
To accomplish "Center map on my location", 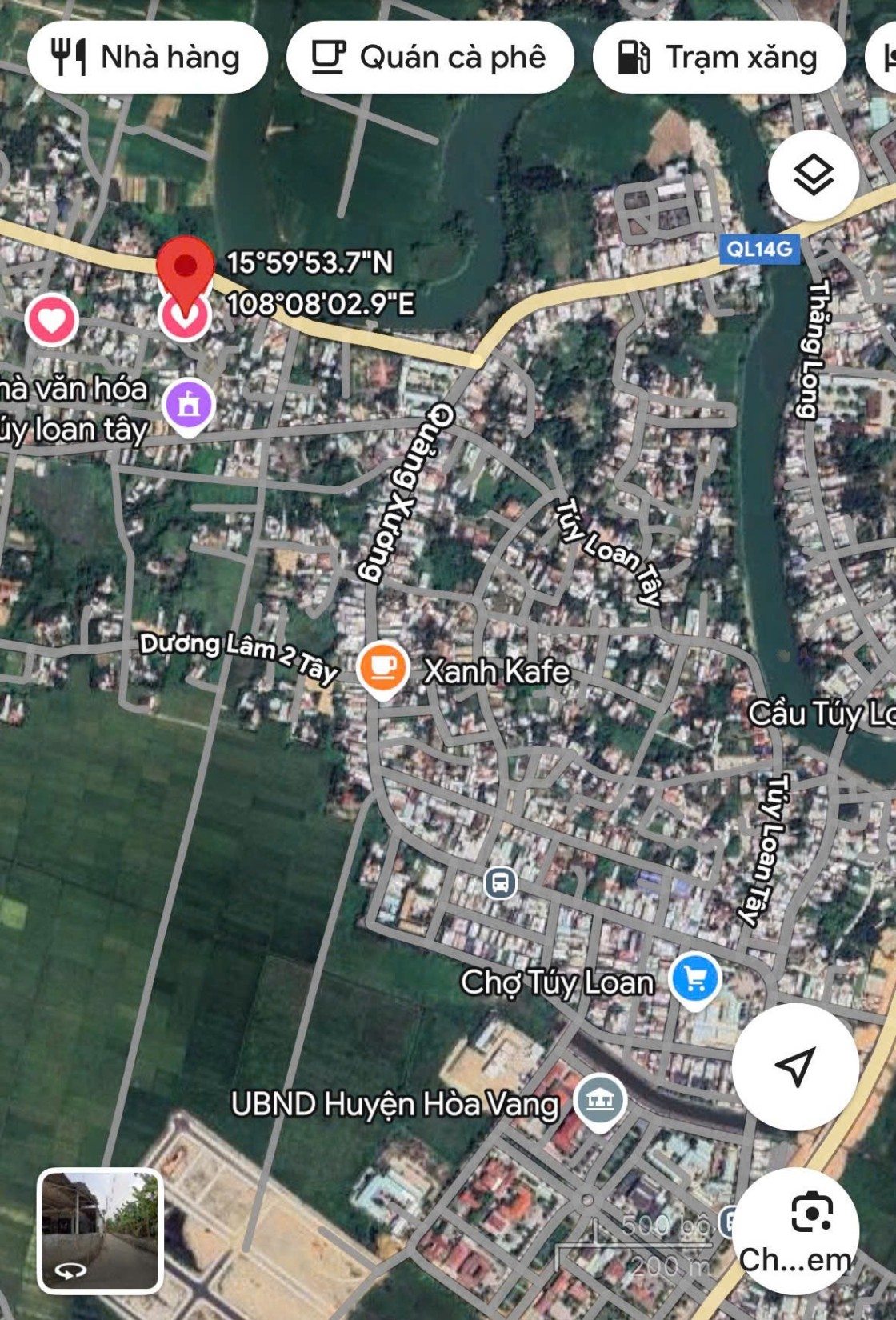I will coord(795,1066).
